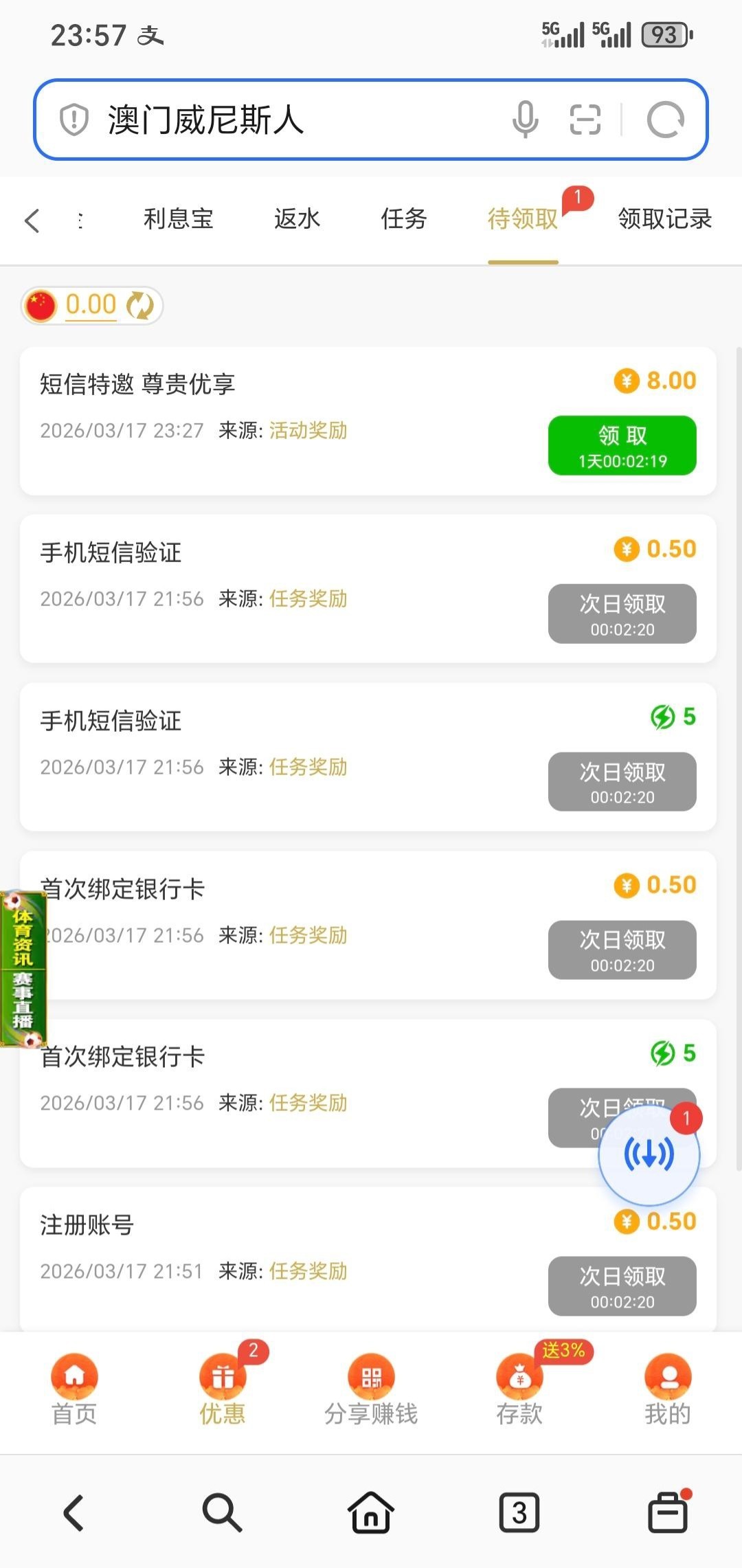Refresh the 0.00 balance

point(140,305)
